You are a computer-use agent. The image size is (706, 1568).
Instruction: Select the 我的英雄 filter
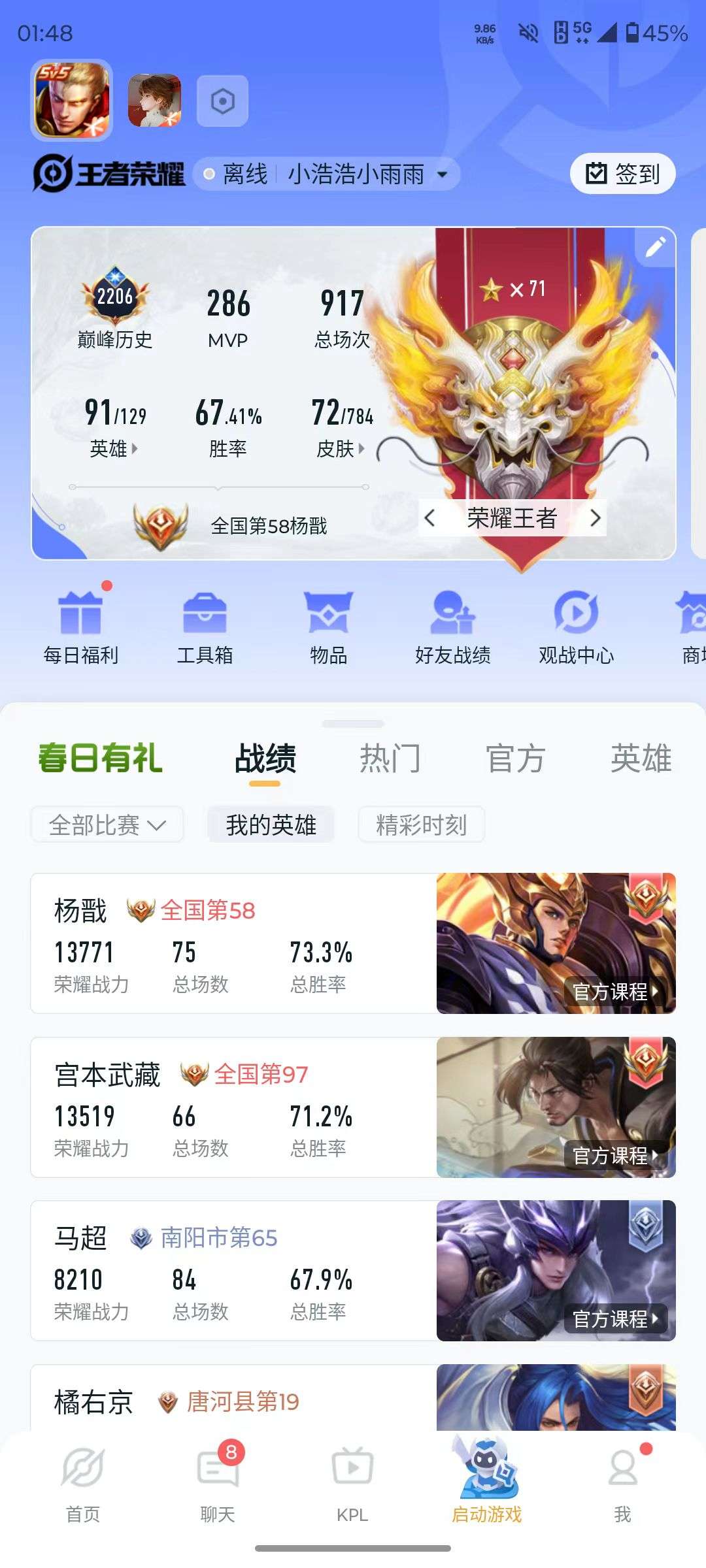point(270,825)
